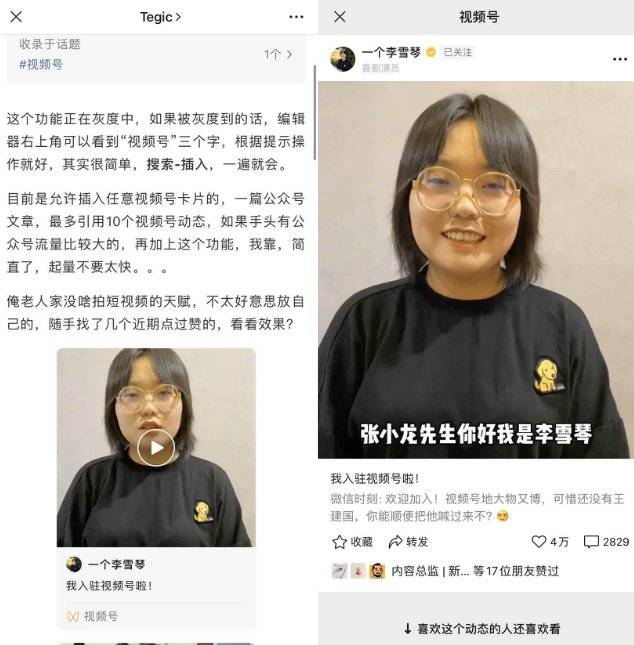Play the embedded 一个李雪琴 video card
The height and width of the screenshot is (645, 634).
click(156, 447)
